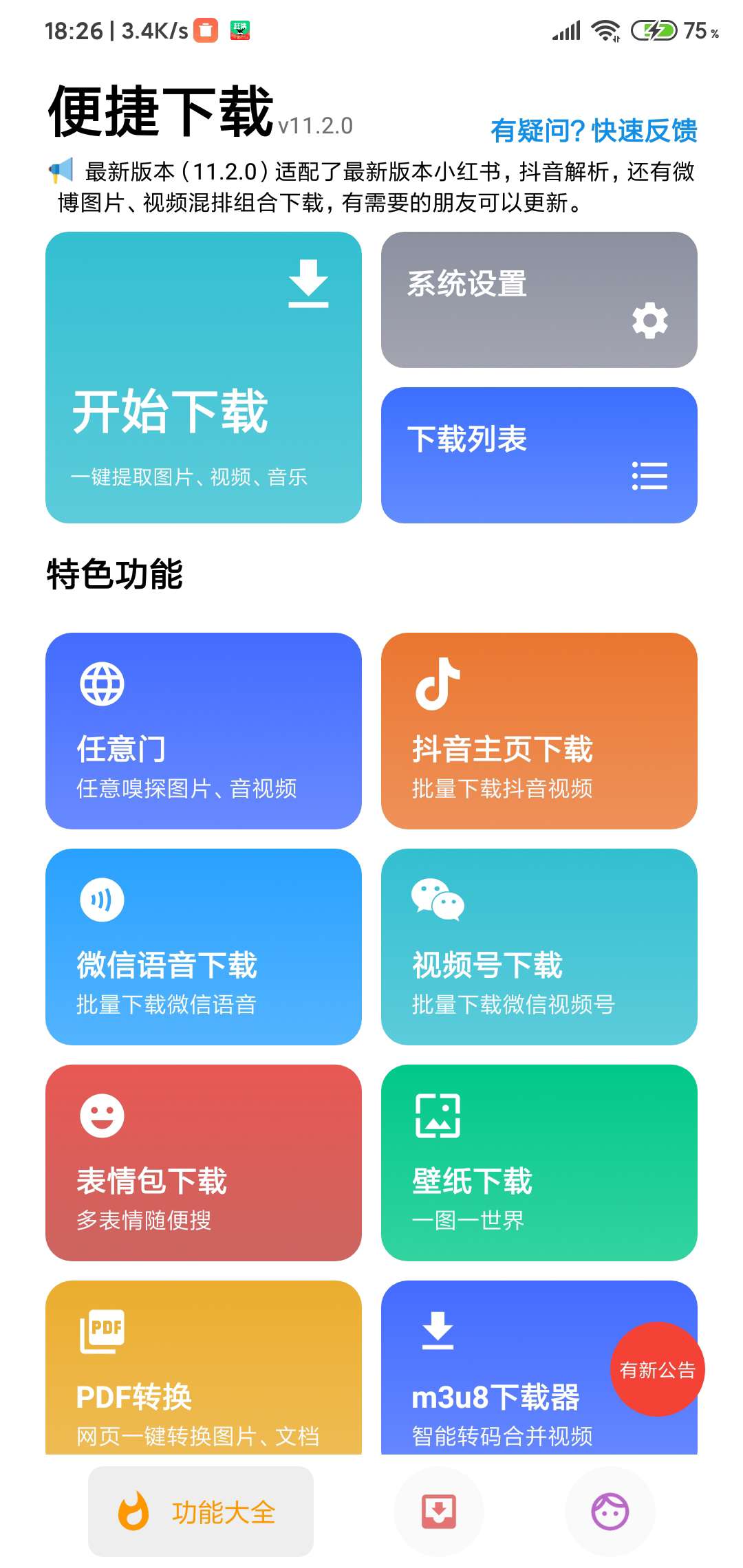Launch 视频号下载 feature
The image size is (743, 1568).
tap(539, 946)
